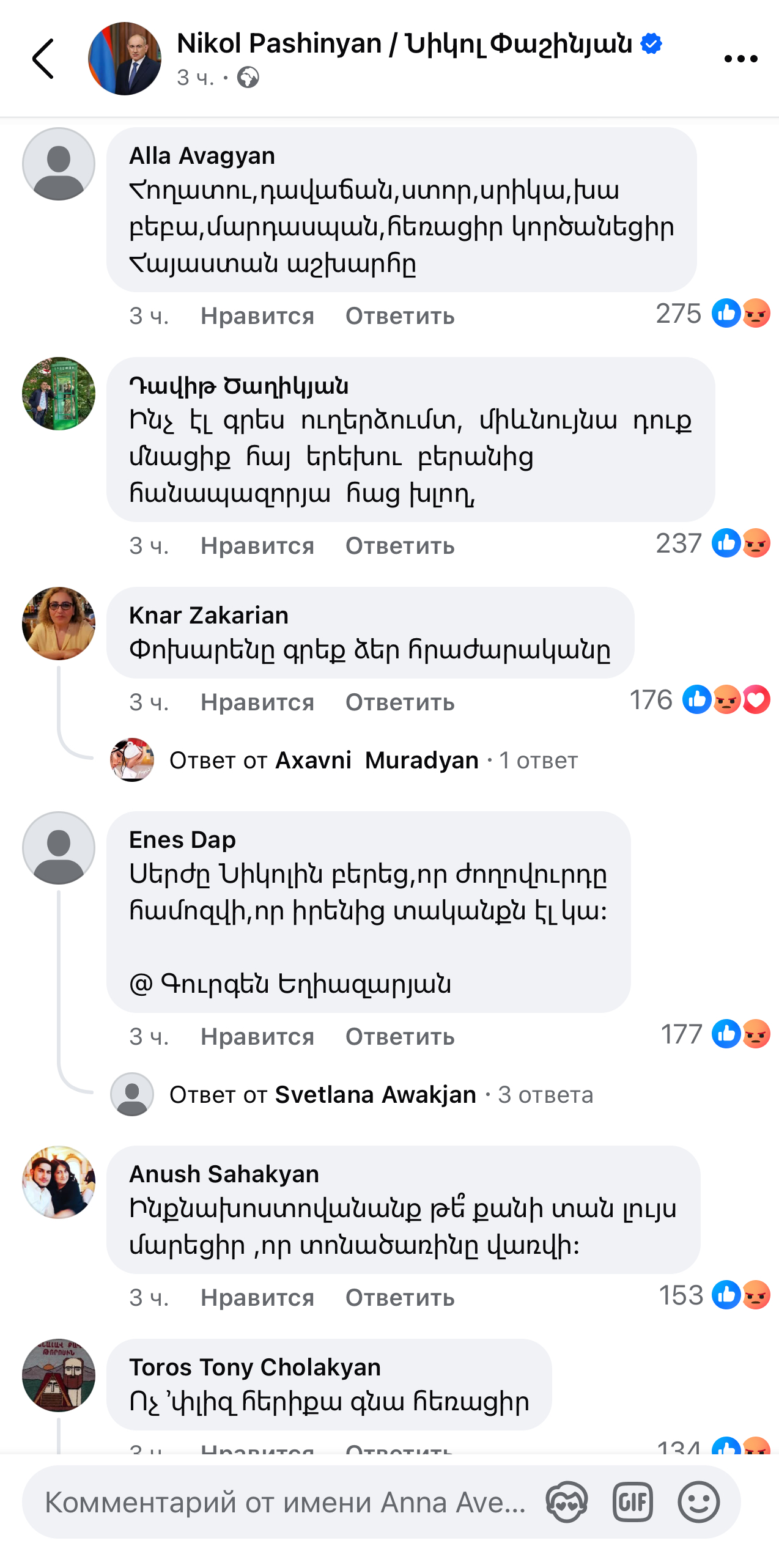Viewport: 779px width, 1568px height.
Task: Focus the comment input field
Action: coord(284,1502)
